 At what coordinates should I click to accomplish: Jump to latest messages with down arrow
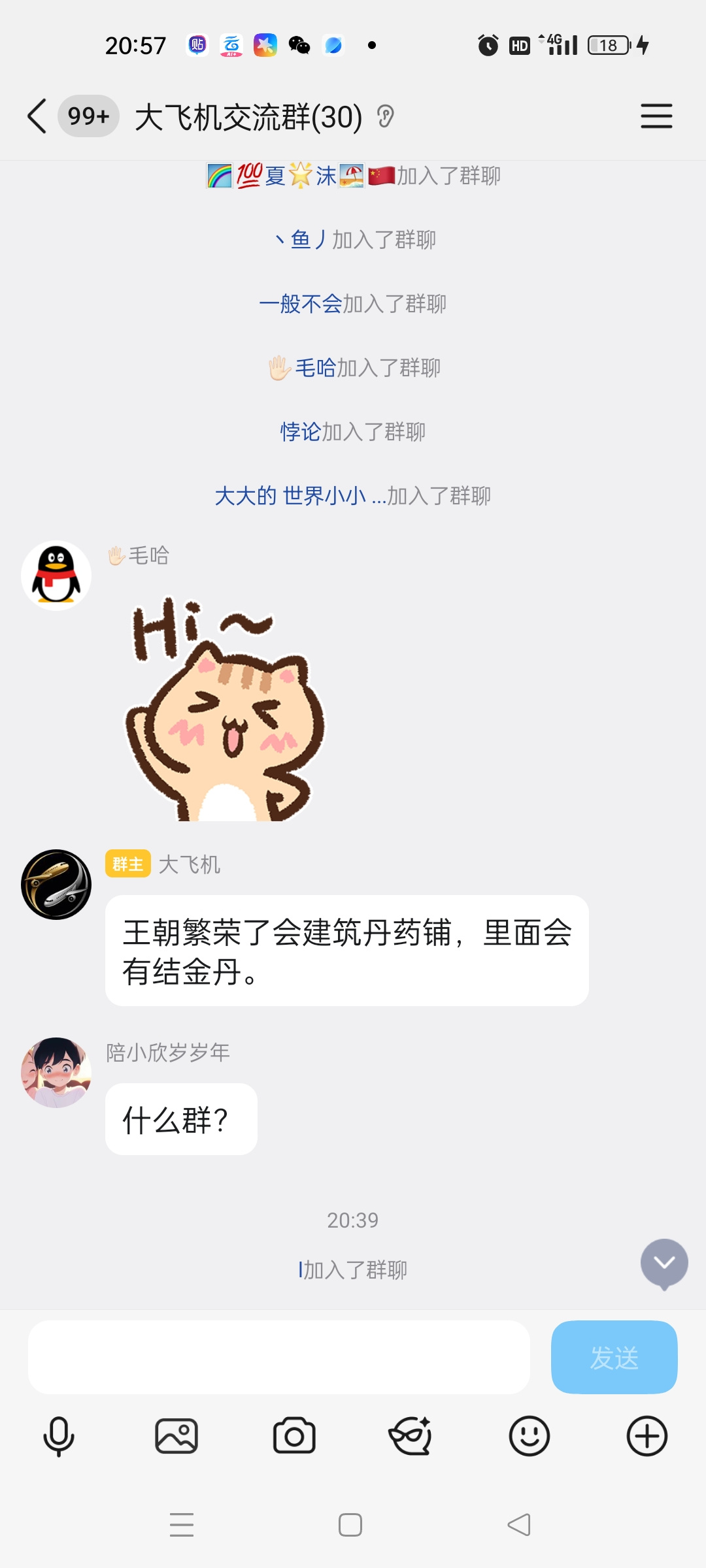[x=664, y=1264]
